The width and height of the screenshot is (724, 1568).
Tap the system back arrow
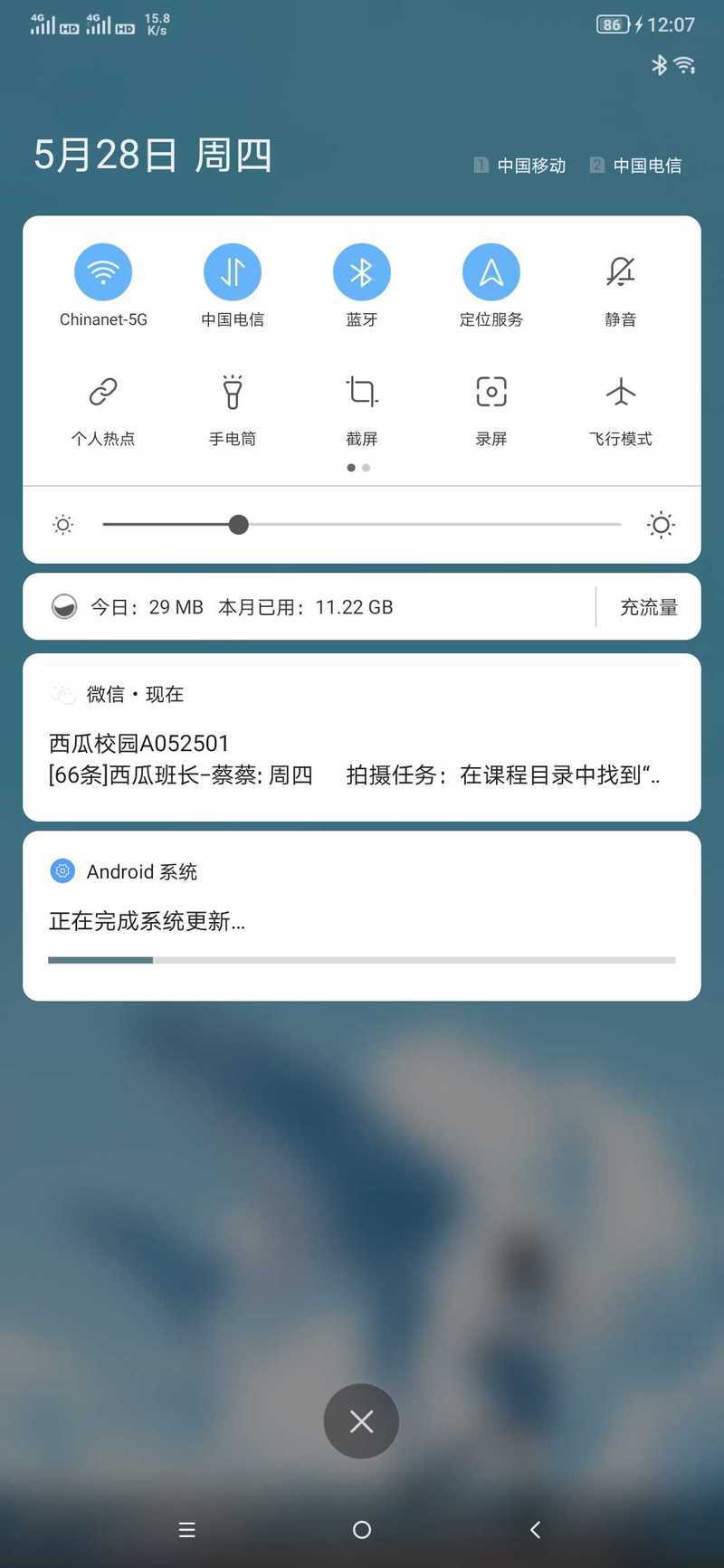(536, 1530)
